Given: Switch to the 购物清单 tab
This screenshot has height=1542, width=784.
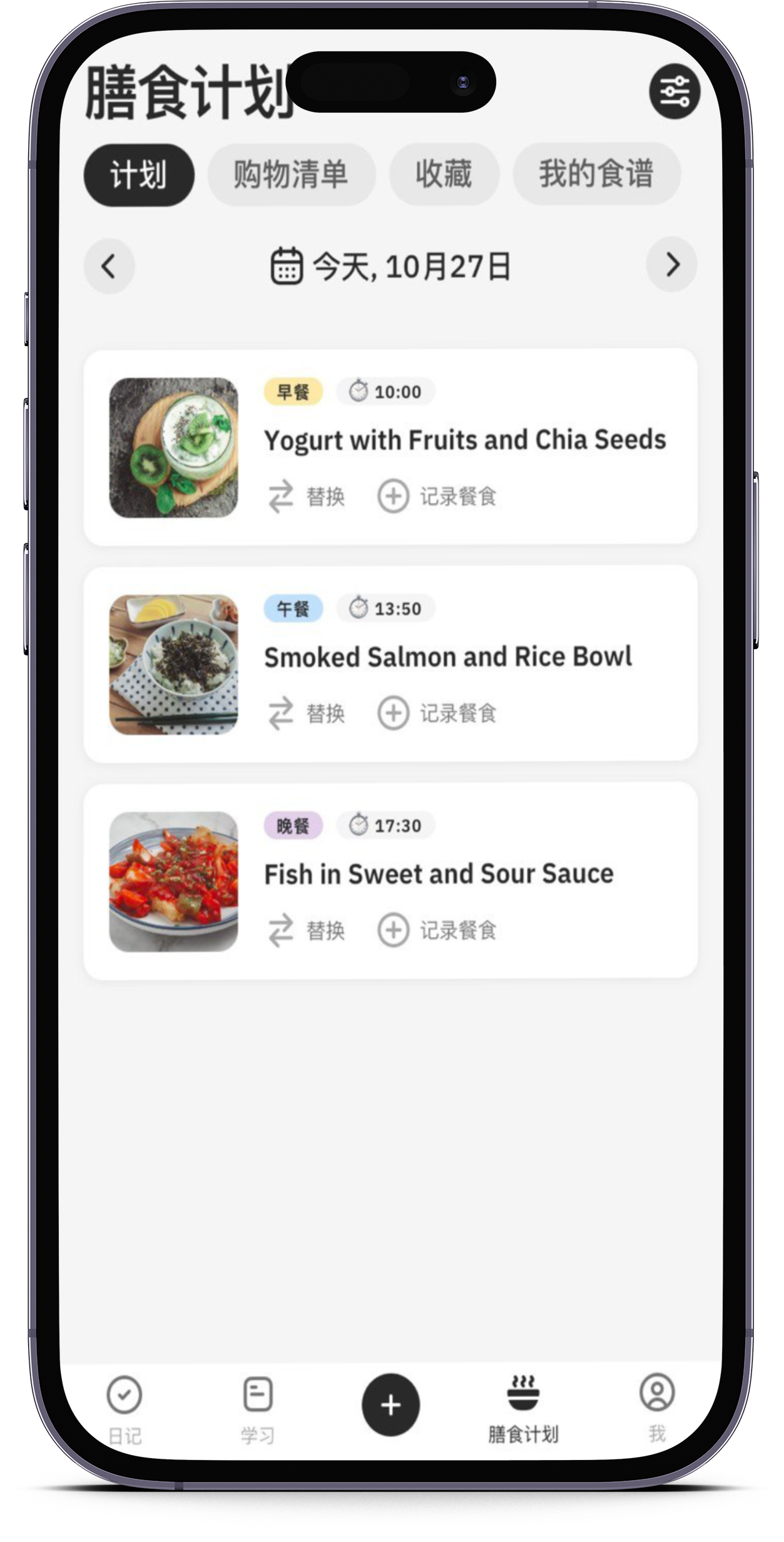Looking at the screenshot, I should 291,175.
